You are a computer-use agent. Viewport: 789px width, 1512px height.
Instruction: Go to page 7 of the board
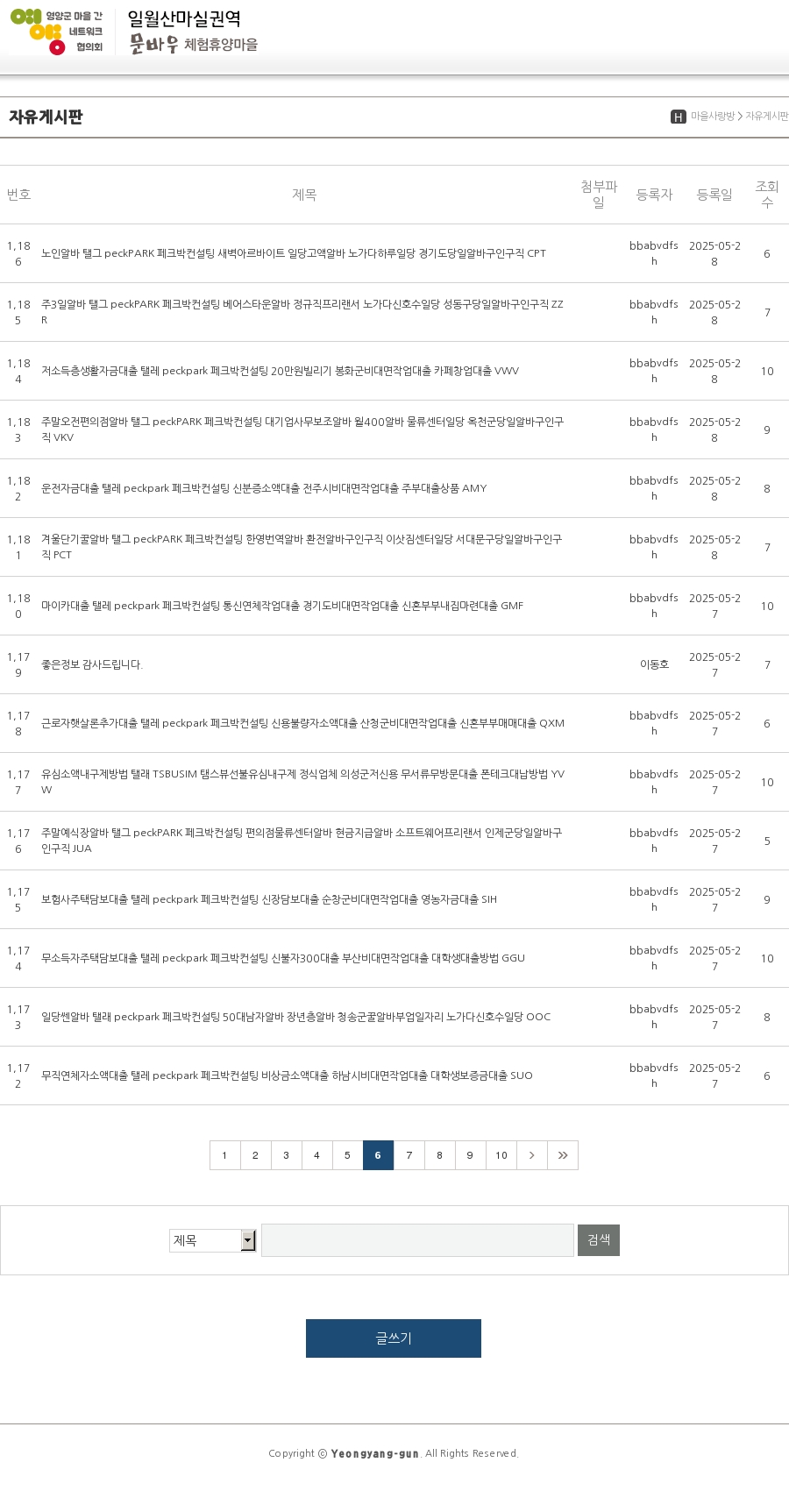409,1155
